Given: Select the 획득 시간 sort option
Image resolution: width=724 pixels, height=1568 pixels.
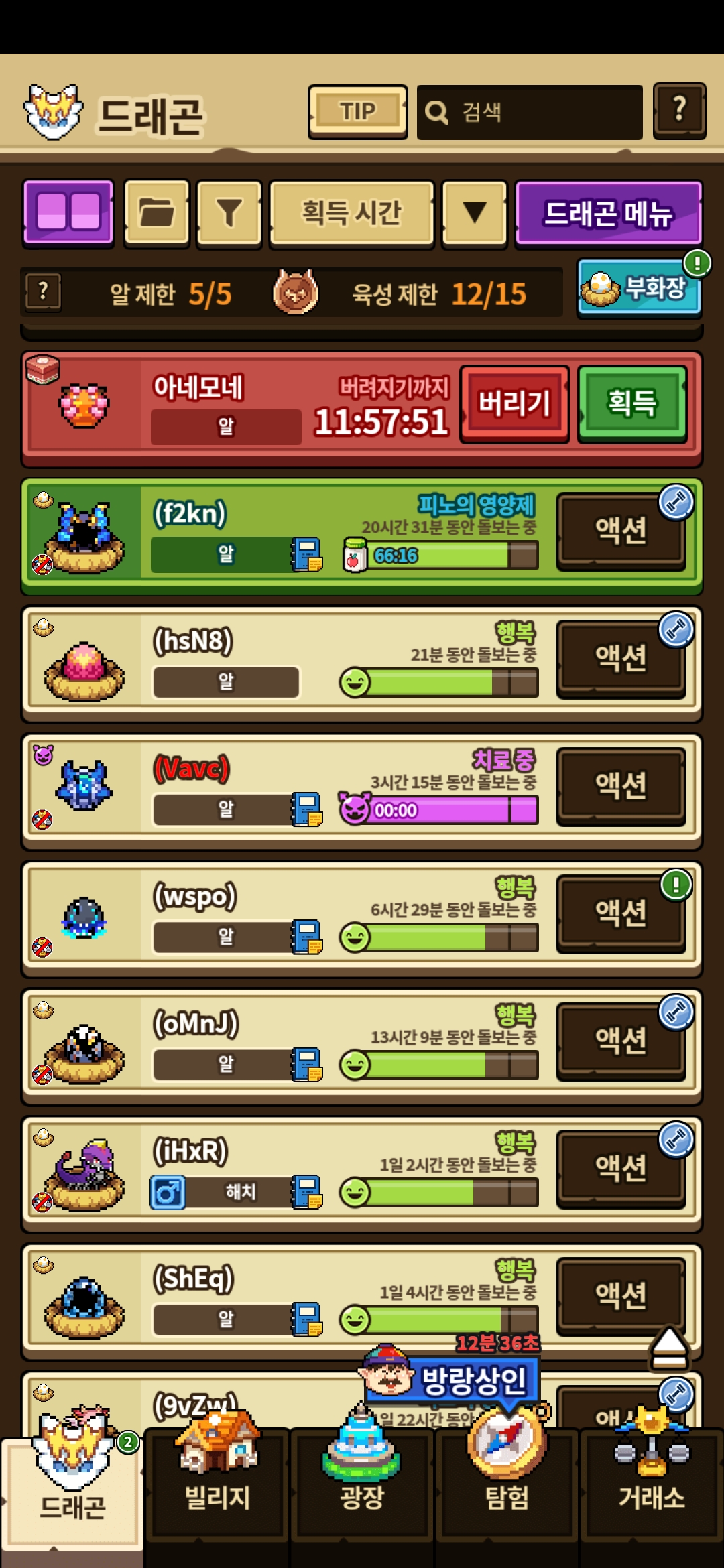Looking at the screenshot, I should click(x=351, y=212).
